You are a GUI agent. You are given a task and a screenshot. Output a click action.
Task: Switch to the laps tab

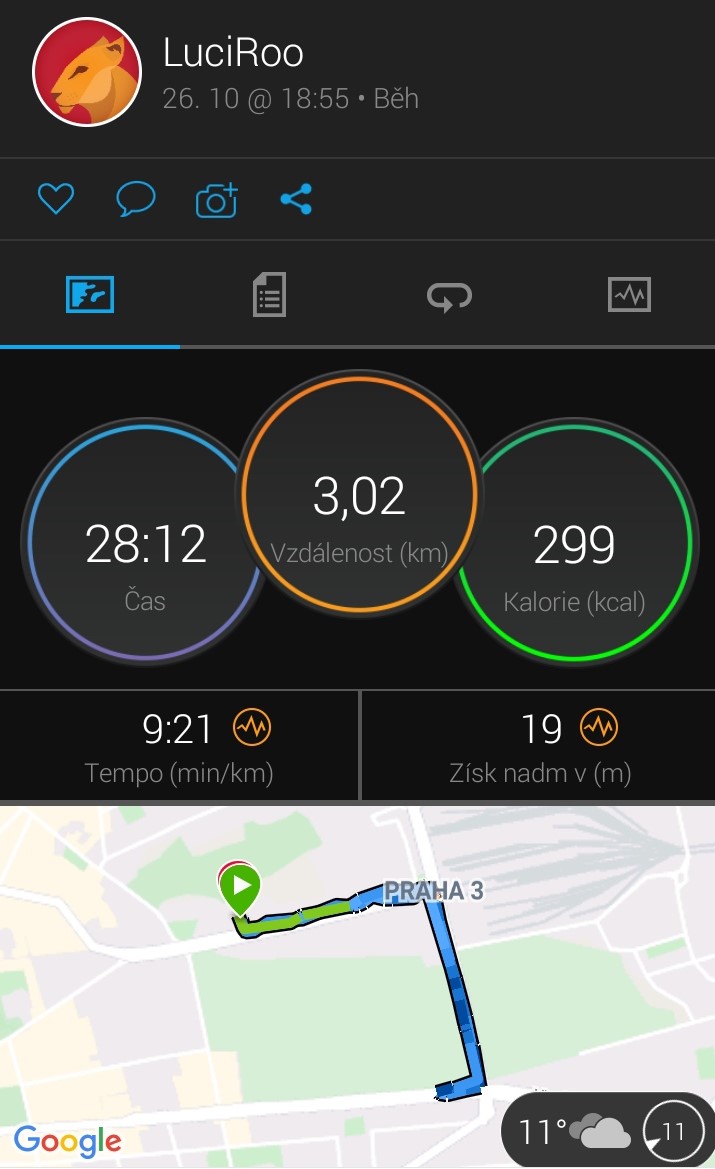449,296
